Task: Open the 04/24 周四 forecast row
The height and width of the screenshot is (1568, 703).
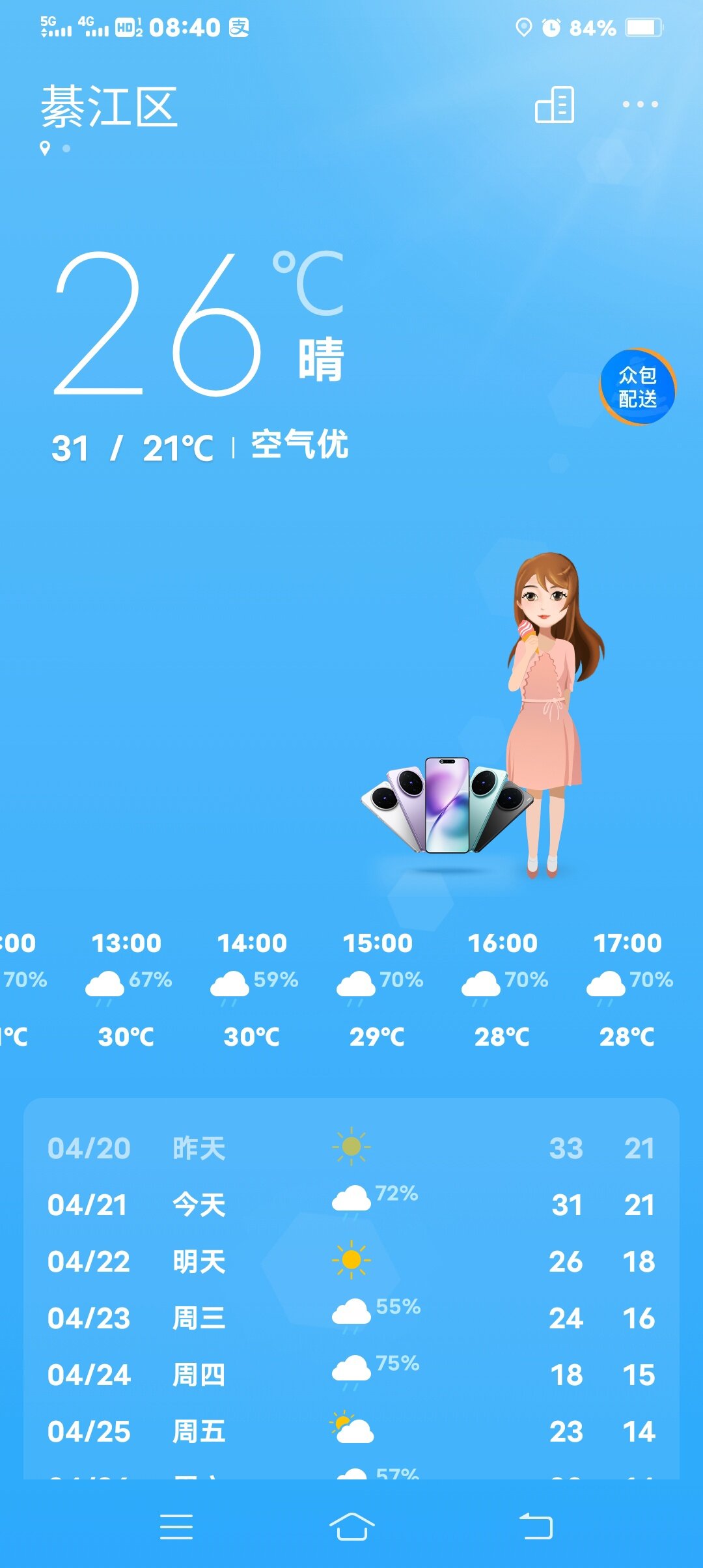Action: pos(351,1375)
